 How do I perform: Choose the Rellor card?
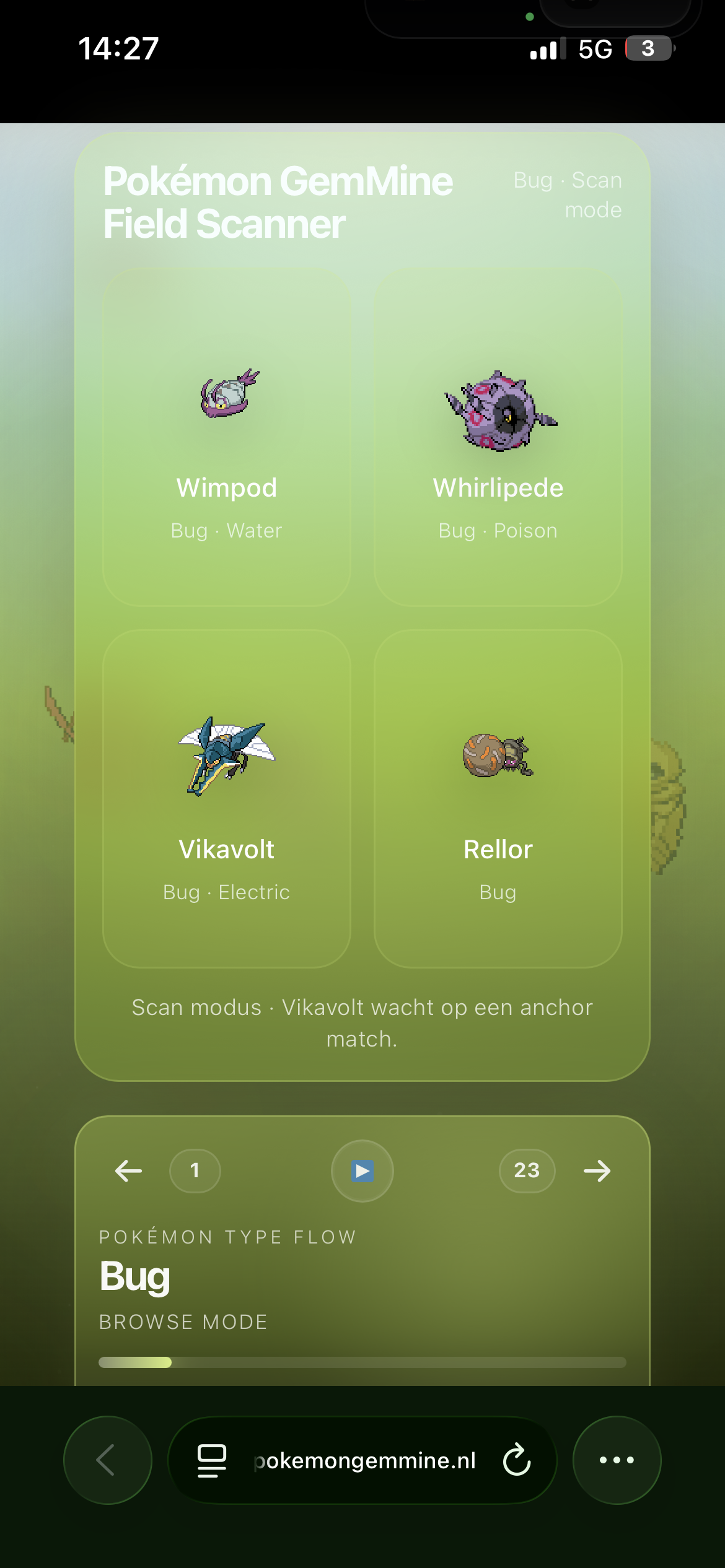click(498, 798)
